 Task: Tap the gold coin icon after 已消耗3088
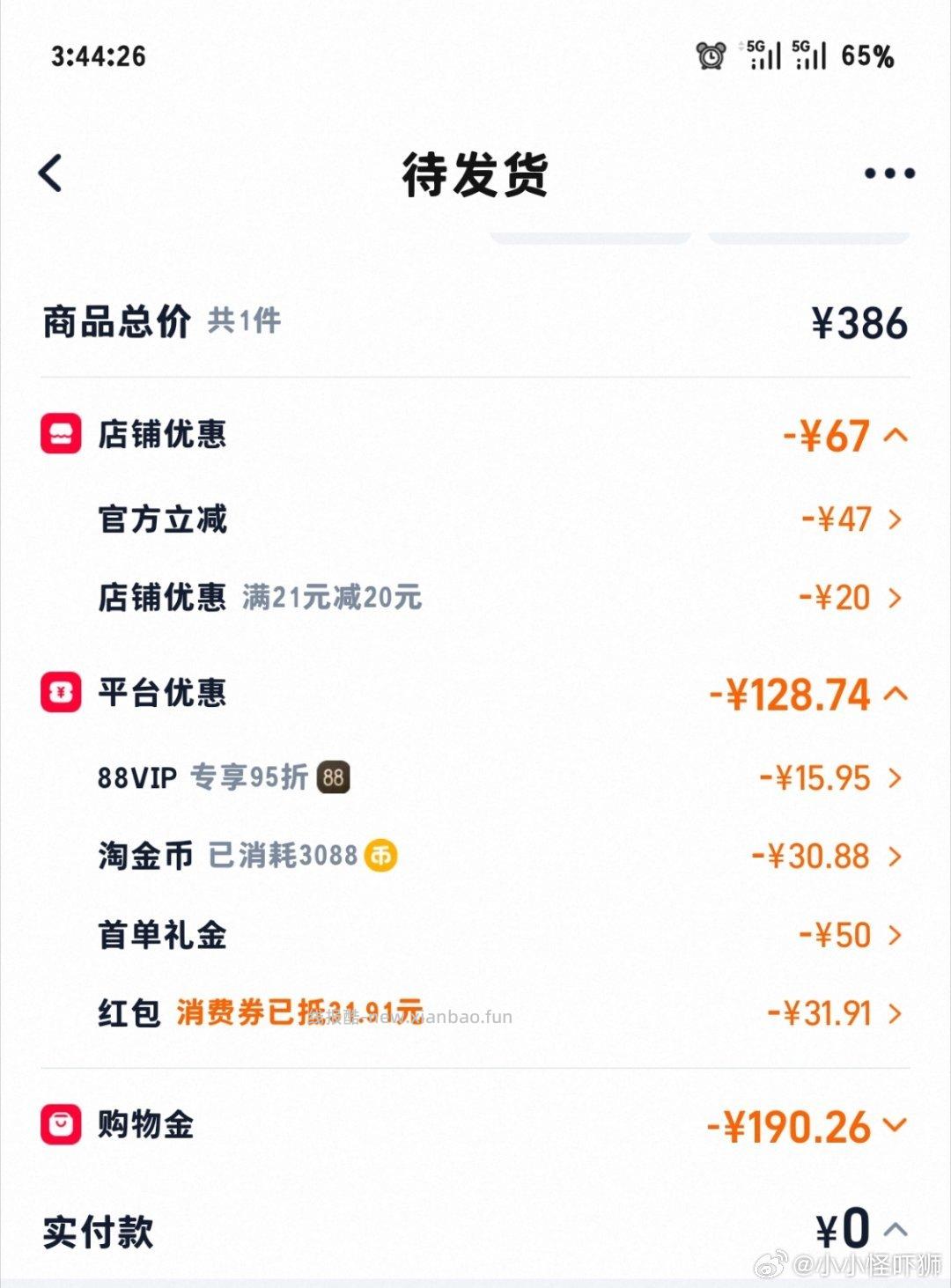point(380,855)
